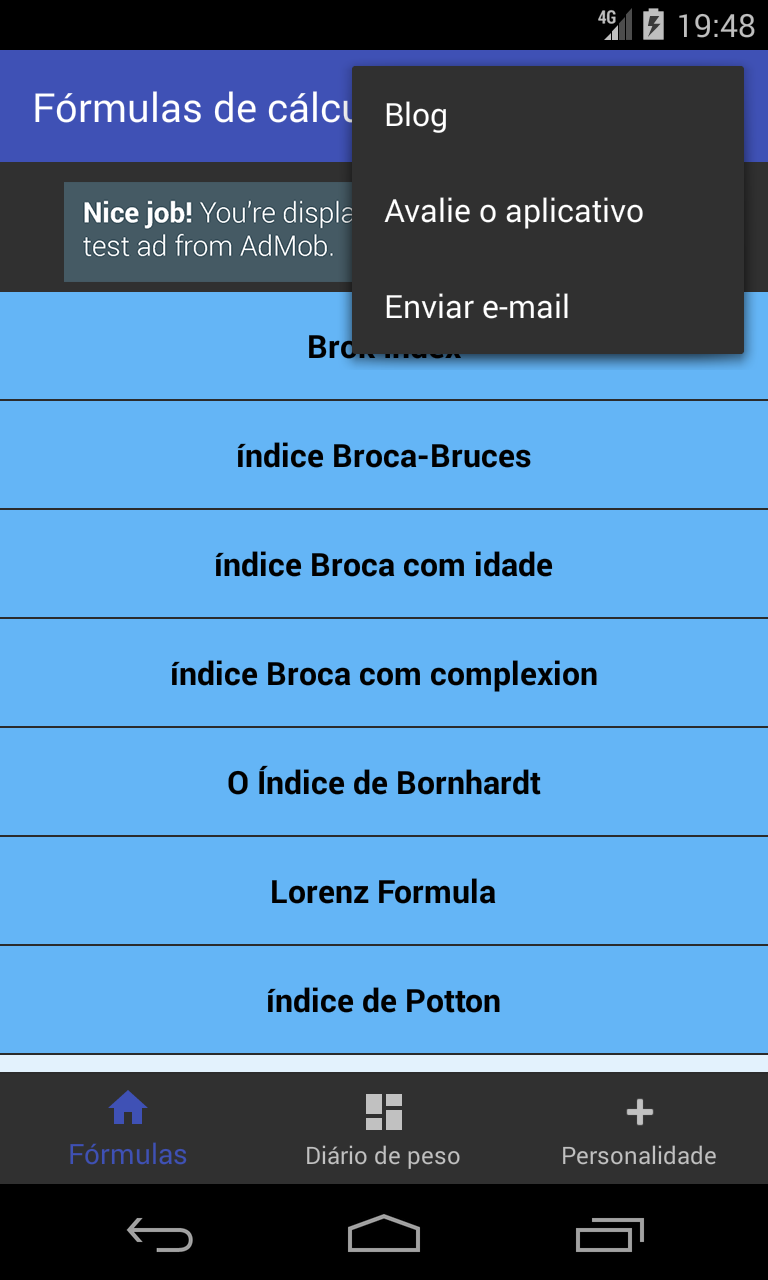
Task: Switch to the Fórmulas tab
Action: pos(128,1130)
